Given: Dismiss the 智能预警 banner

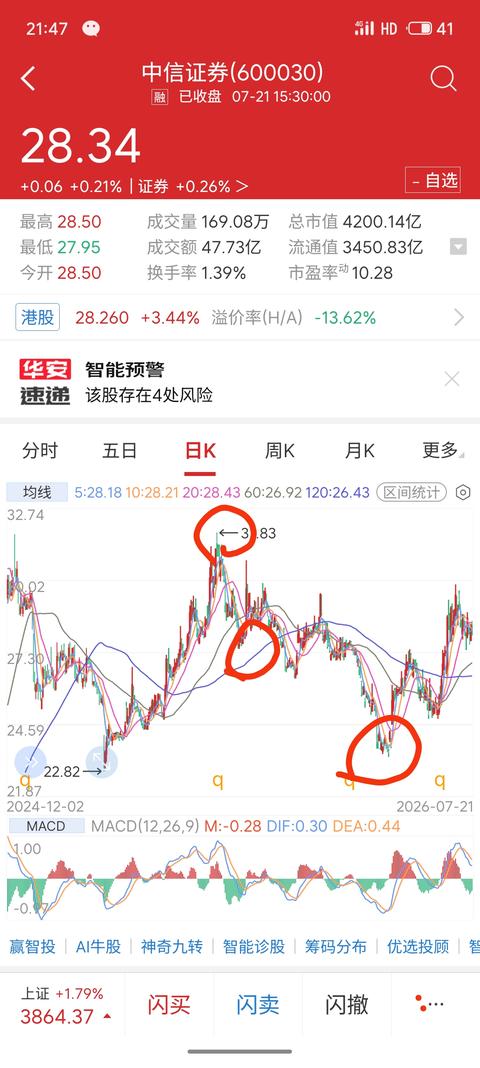Looking at the screenshot, I should [x=451, y=379].
